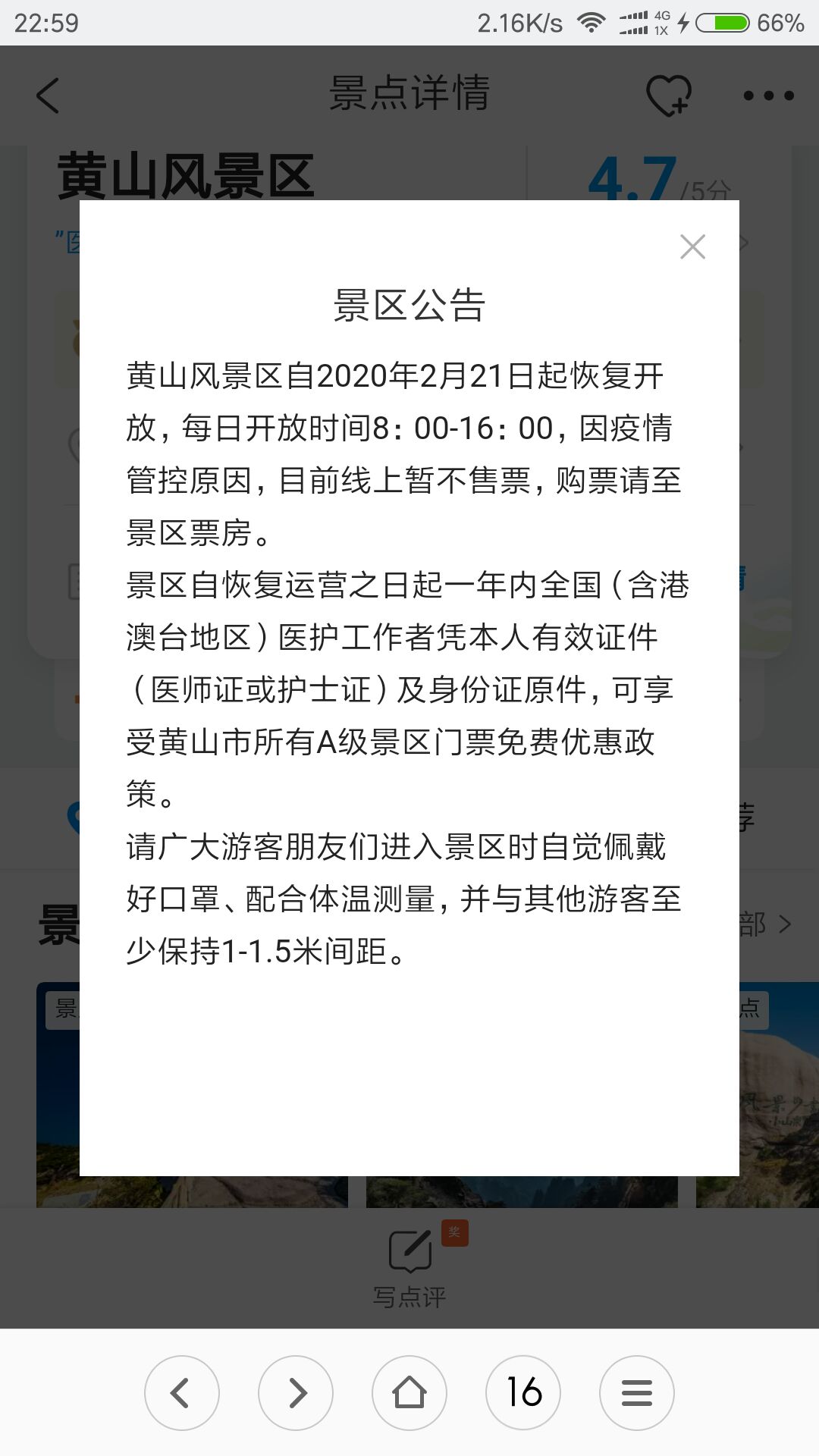
Task: Open the browser tabs showing 16
Action: [523, 1393]
